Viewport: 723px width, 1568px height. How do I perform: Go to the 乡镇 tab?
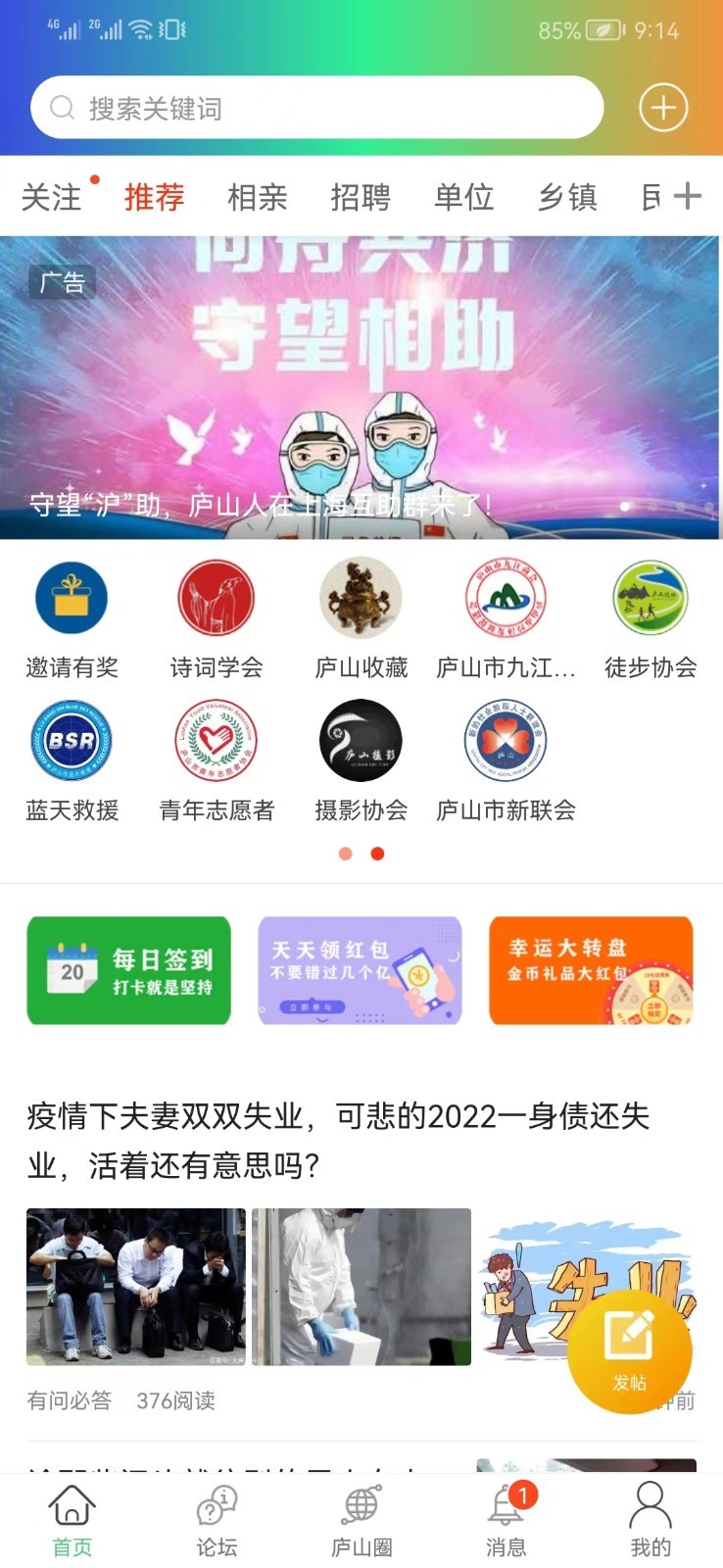pyautogui.click(x=567, y=197)
